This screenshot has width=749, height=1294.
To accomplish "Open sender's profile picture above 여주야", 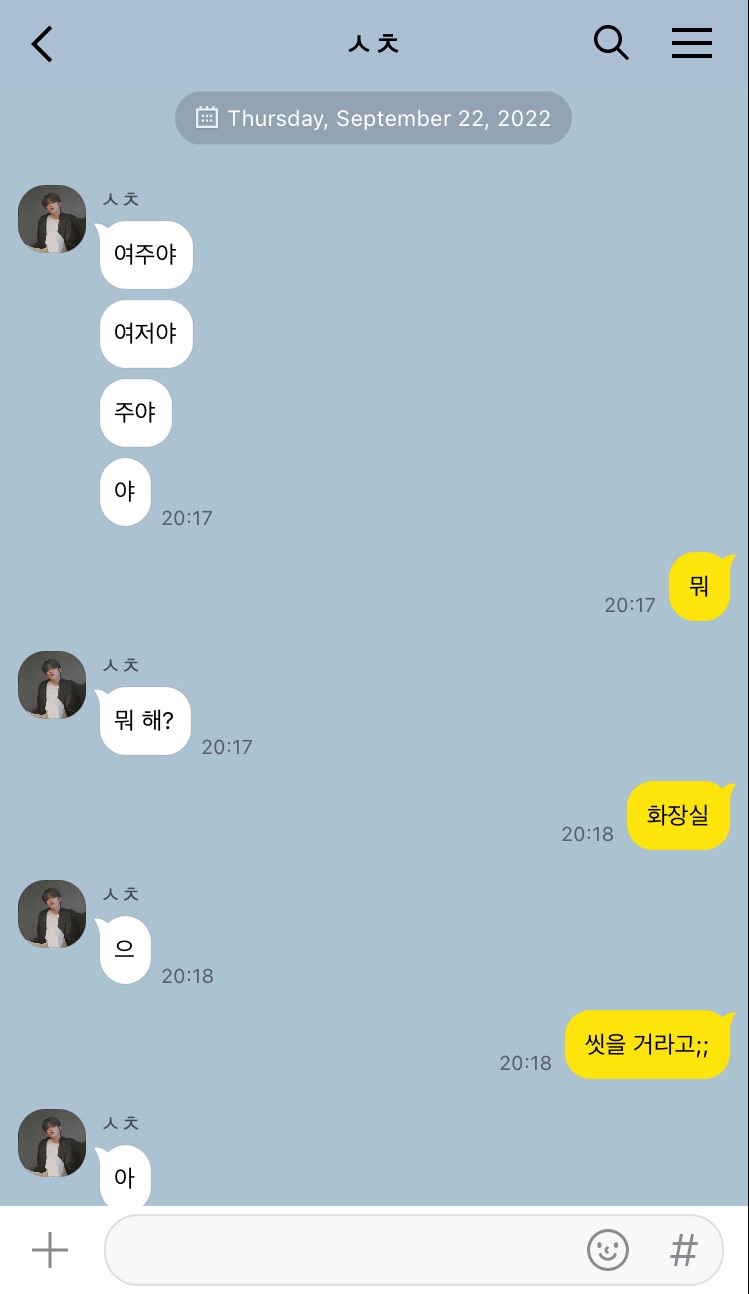I will [x=52, y=219].
